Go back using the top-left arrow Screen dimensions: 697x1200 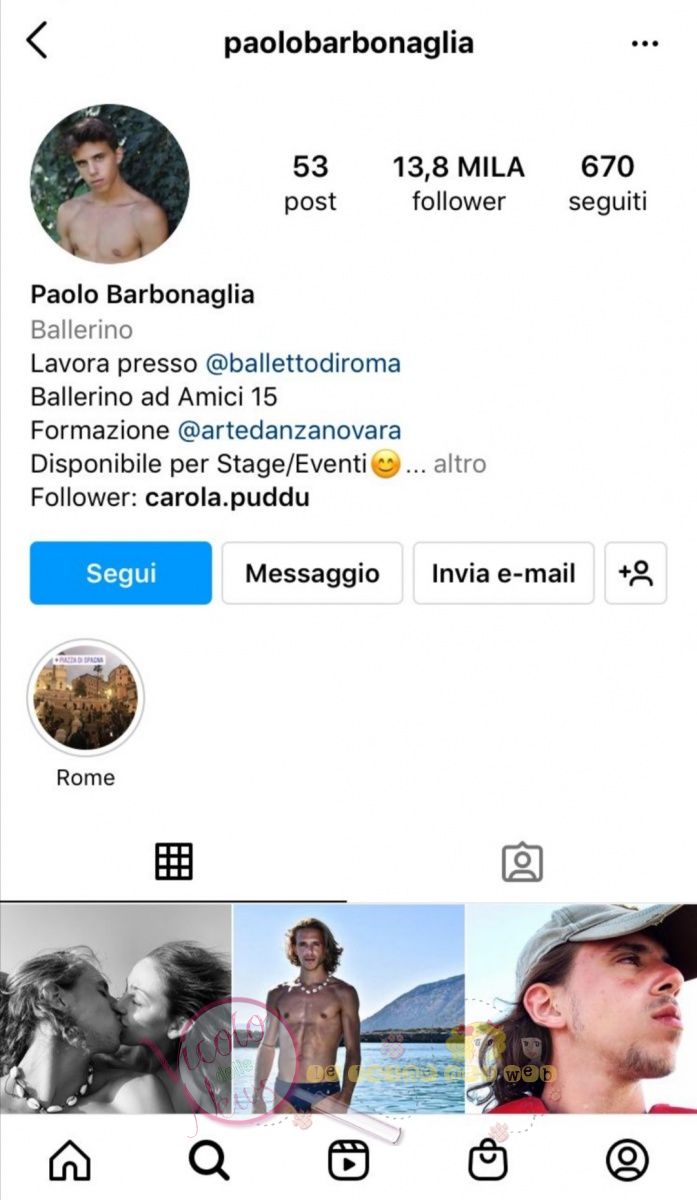tap(37, 42)
